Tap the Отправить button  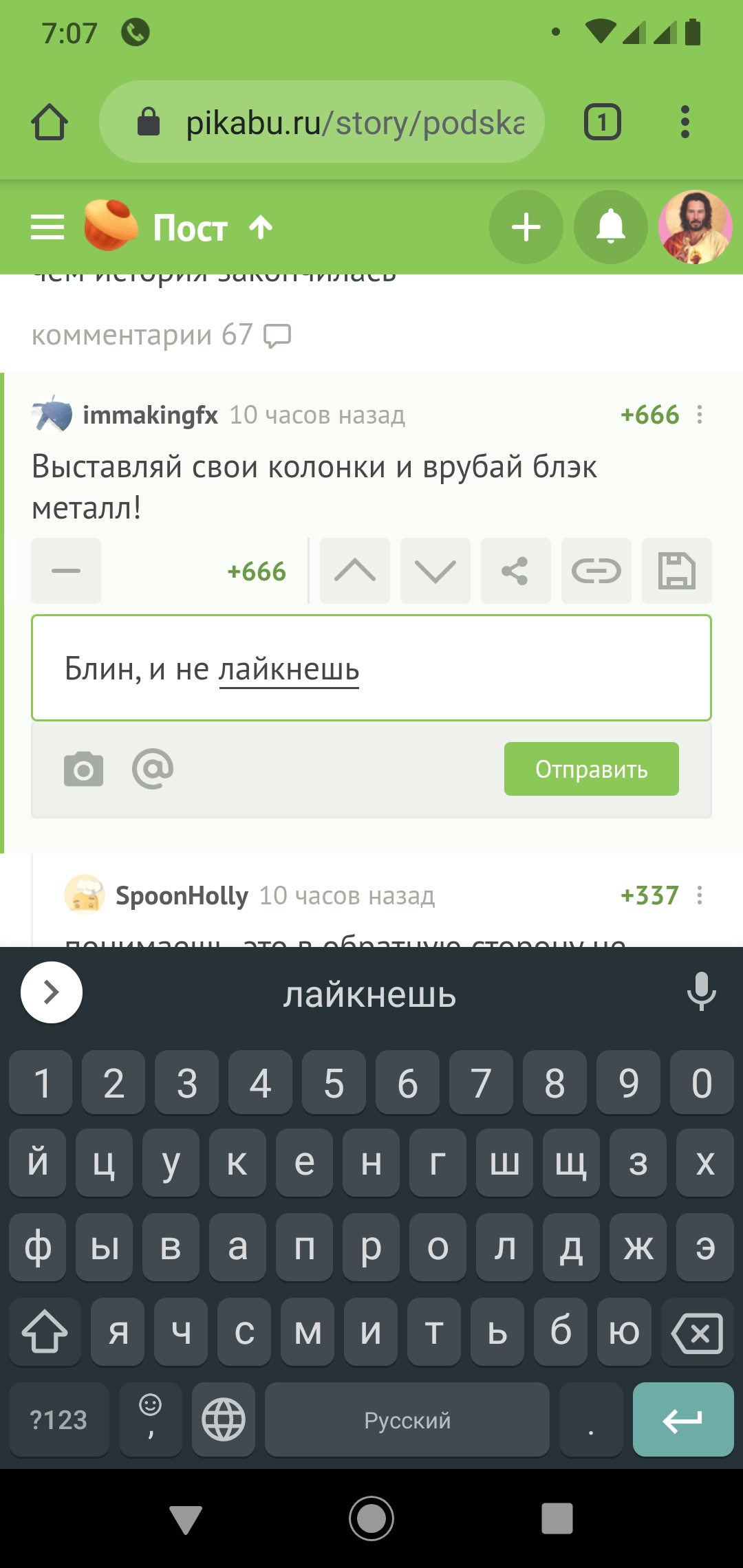click(591, 769)
